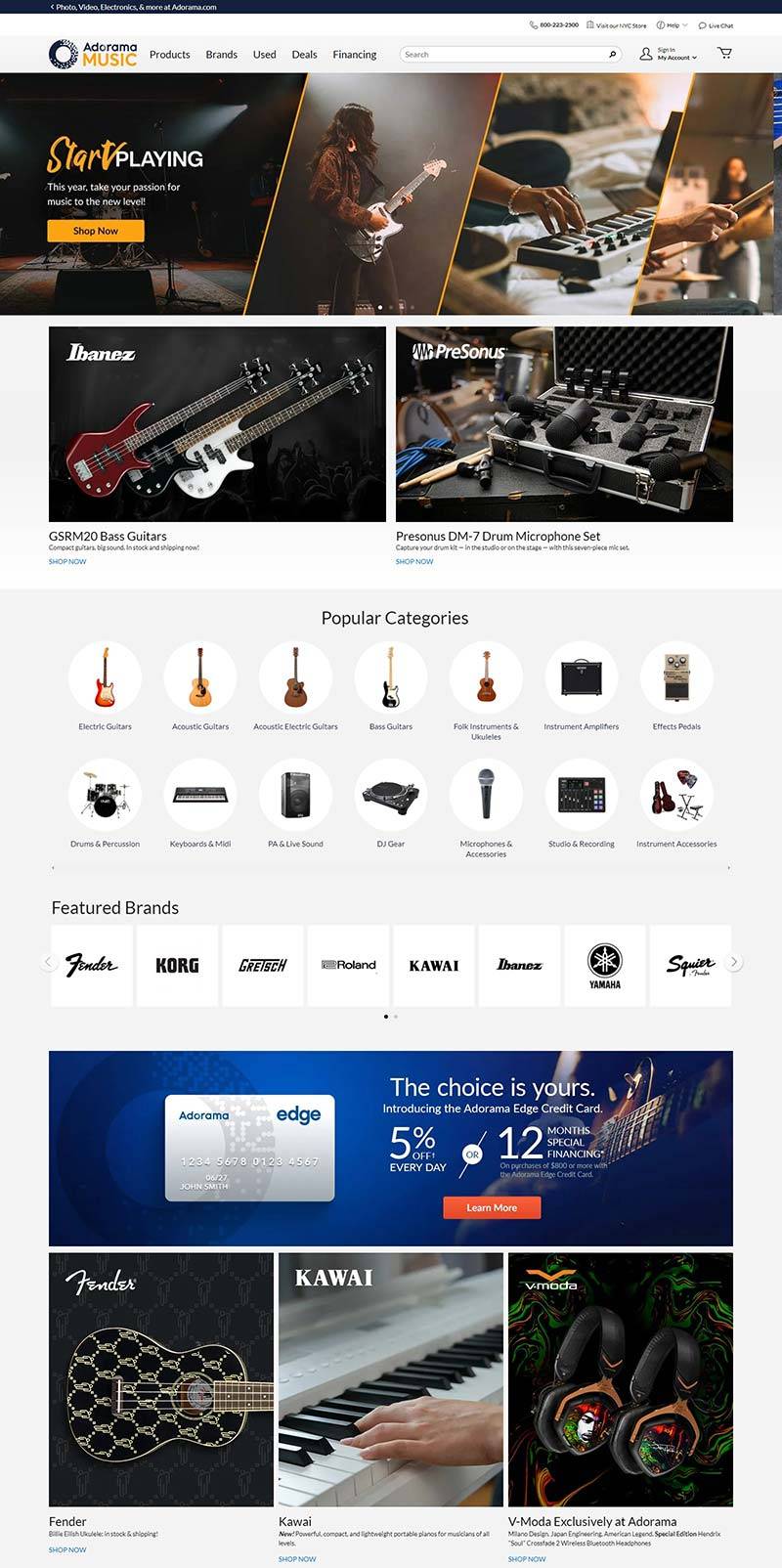This screenshot has height=1568, width=782.
Task: View the DJ Gear category
Action: coord(391,795)
